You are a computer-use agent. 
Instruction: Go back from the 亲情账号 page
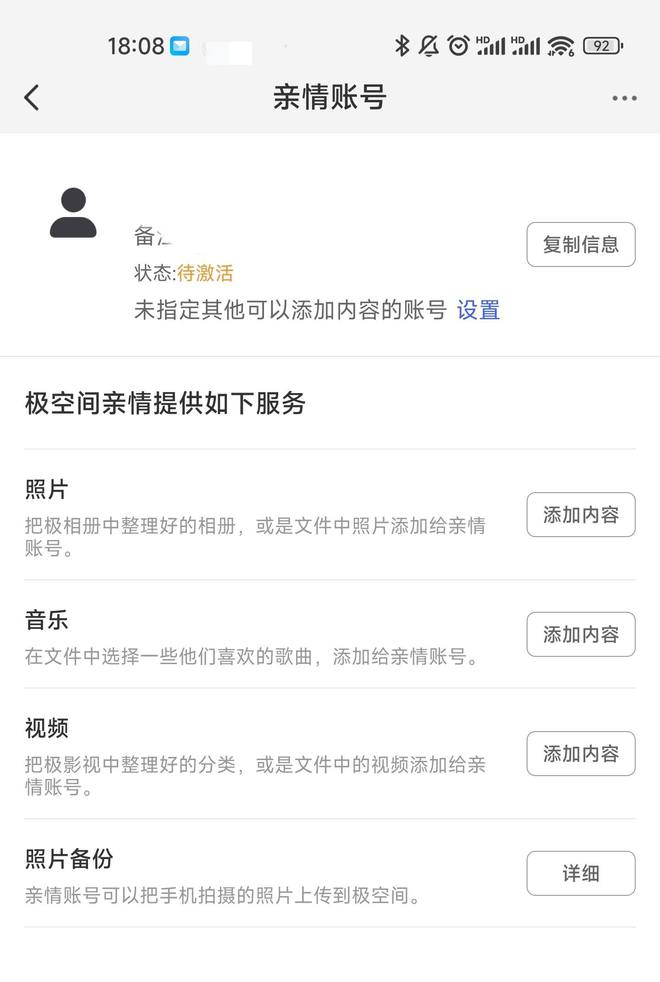pos(32,97)
